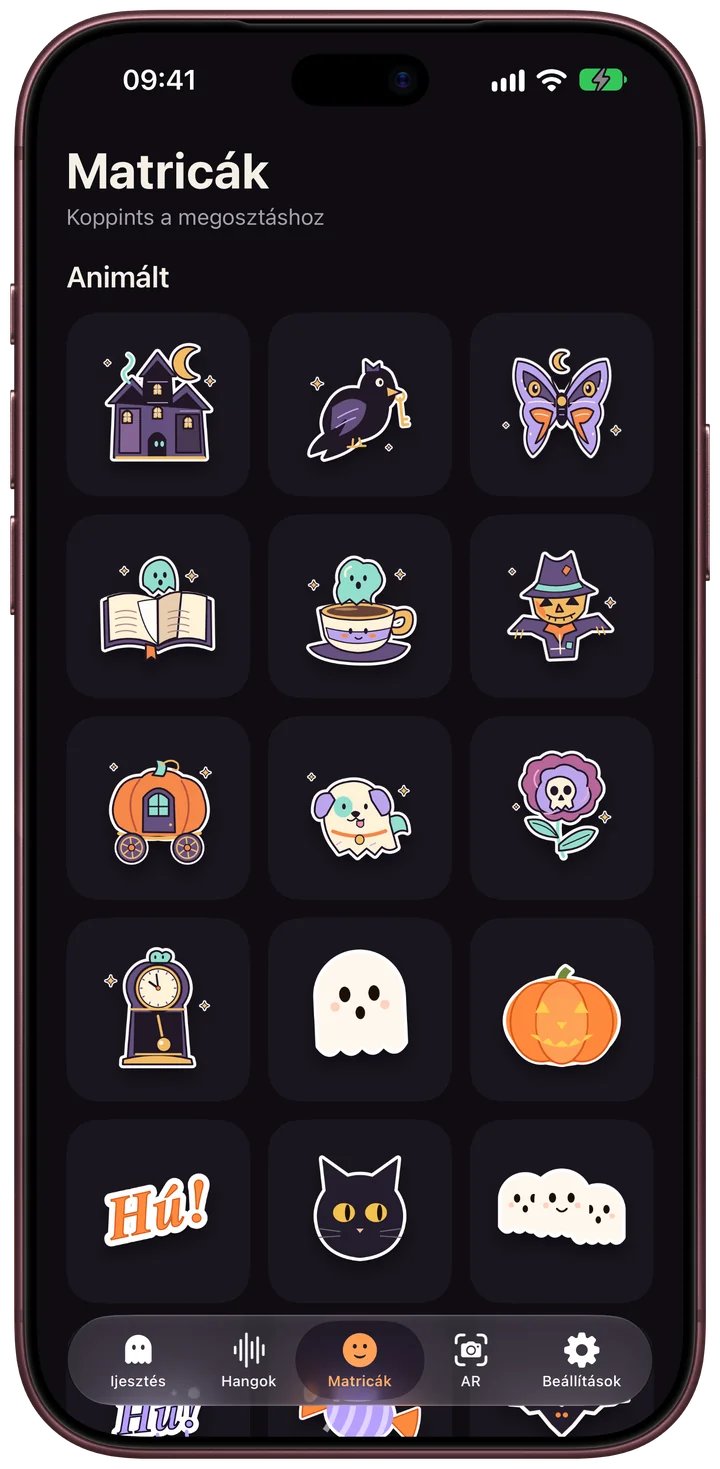This screenshot has height=1469, width=720.
Task: Tap the crow with key sticker
Action: (360, 404)
